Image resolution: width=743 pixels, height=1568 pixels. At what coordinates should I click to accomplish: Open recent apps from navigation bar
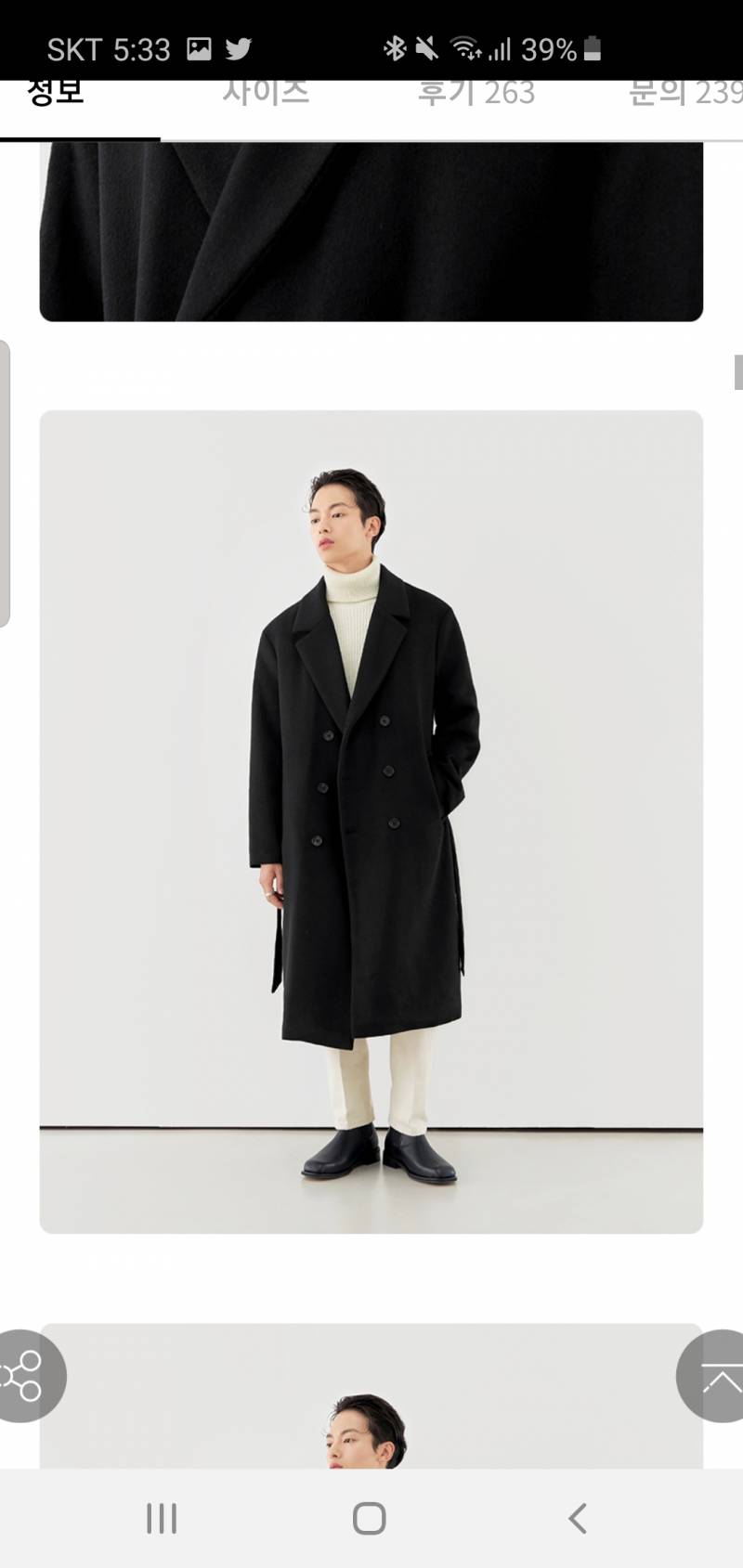[162, 1518]
